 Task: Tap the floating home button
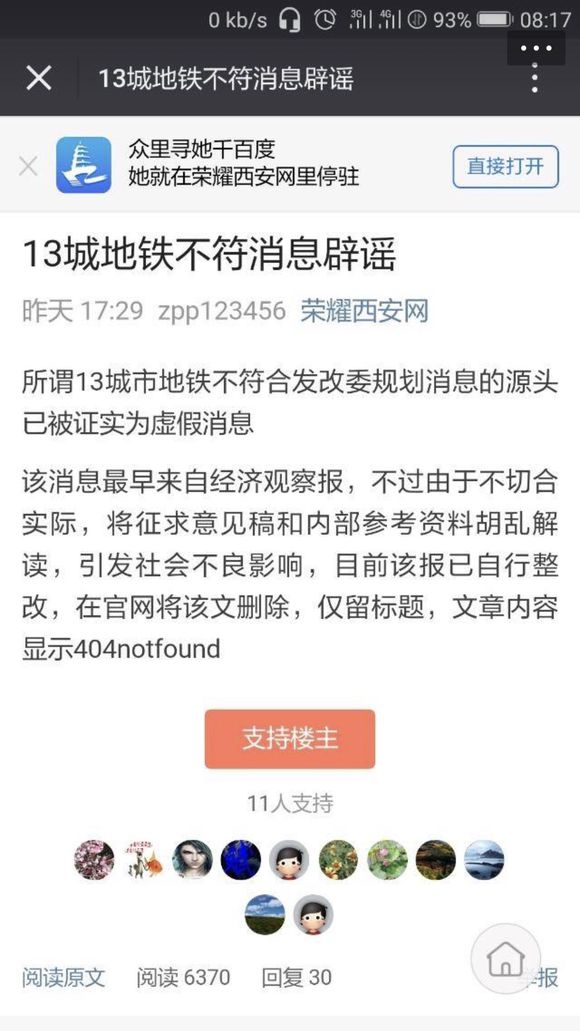point(506,959)
